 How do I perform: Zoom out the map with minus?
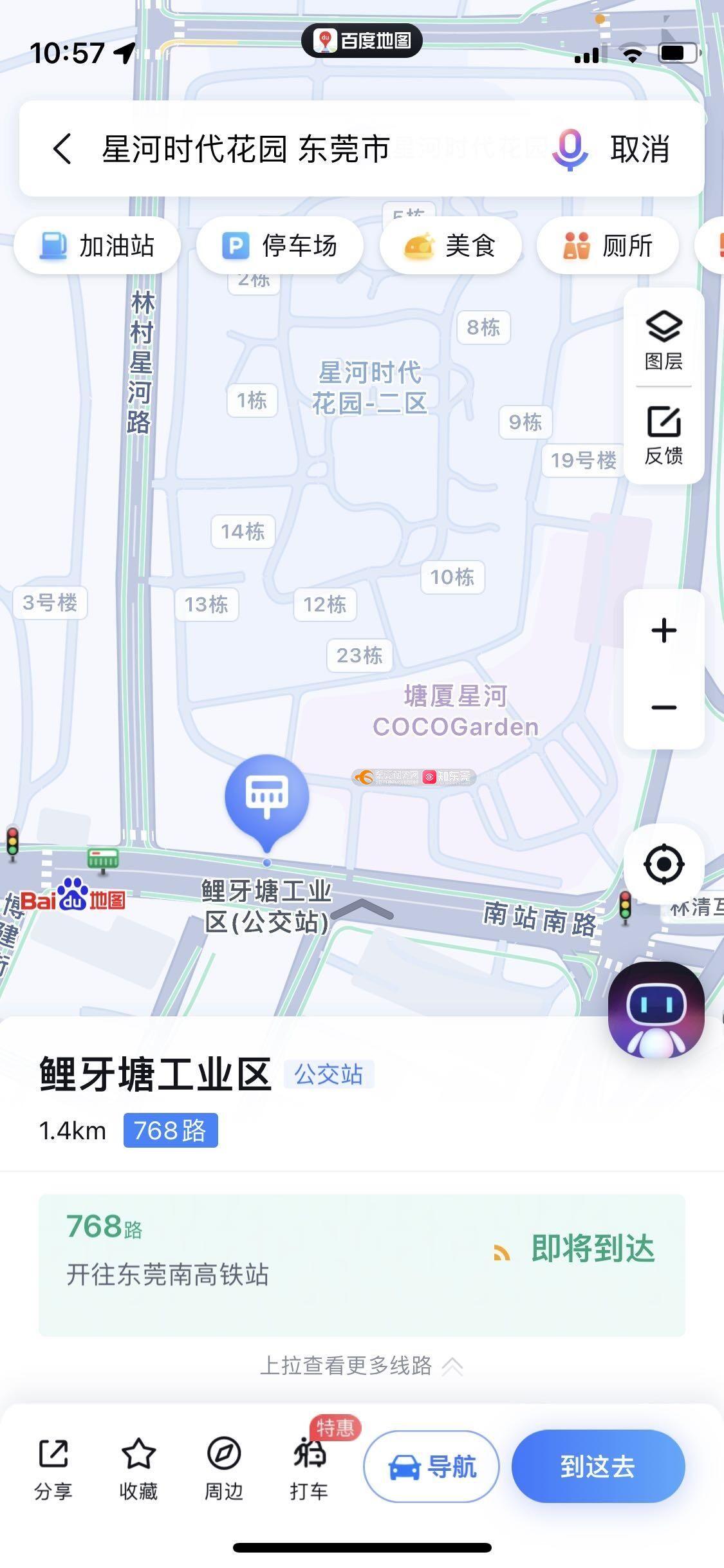coord(664,707)
